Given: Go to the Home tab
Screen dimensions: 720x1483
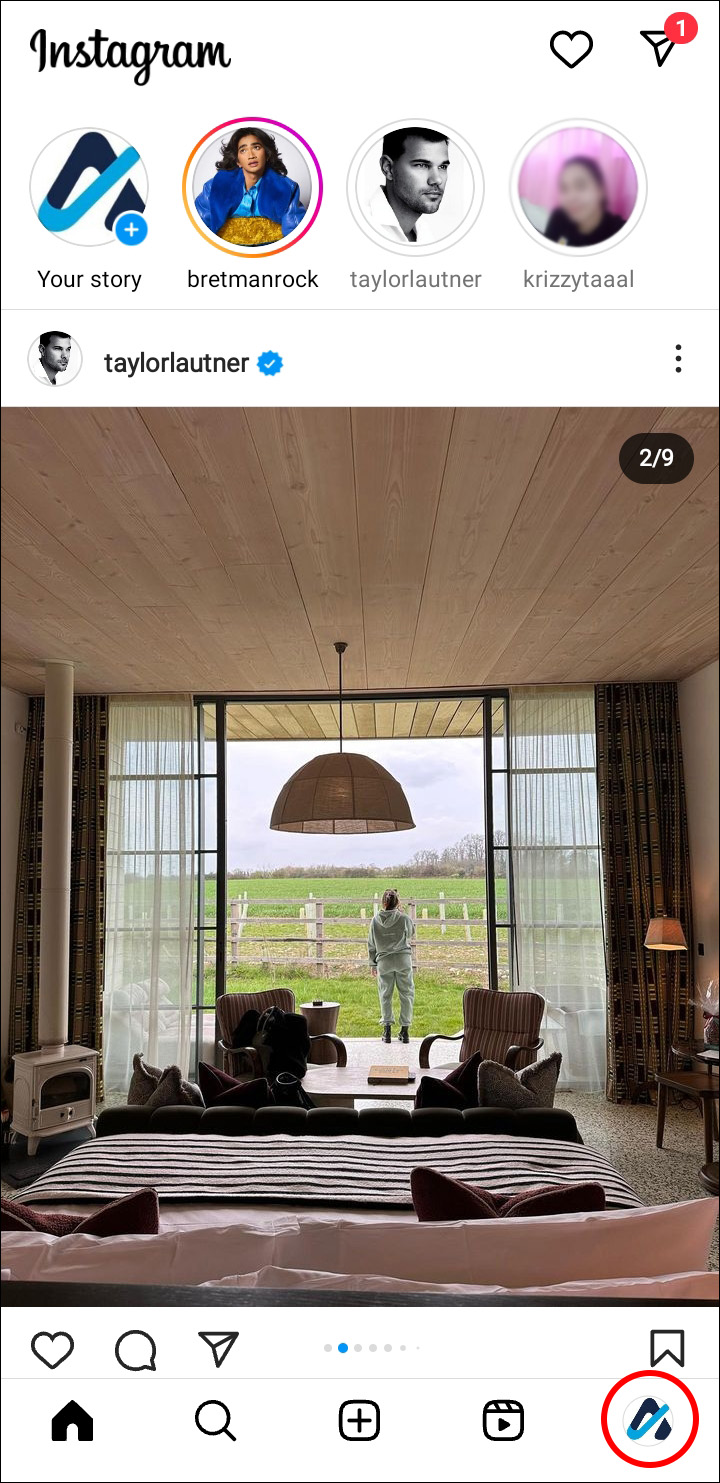Looking at the screenshot, I should coord(72,1421).
